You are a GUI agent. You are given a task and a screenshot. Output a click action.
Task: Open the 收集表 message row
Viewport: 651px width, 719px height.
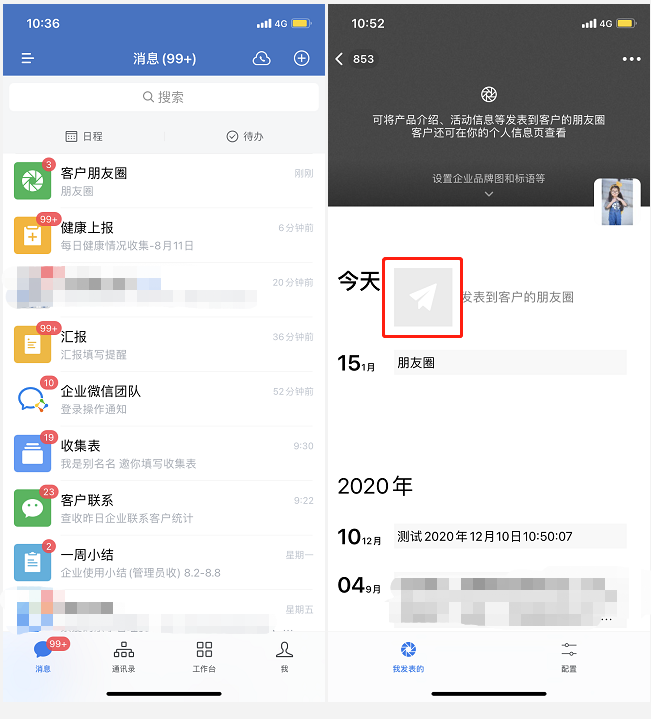[x=164, y=454]
